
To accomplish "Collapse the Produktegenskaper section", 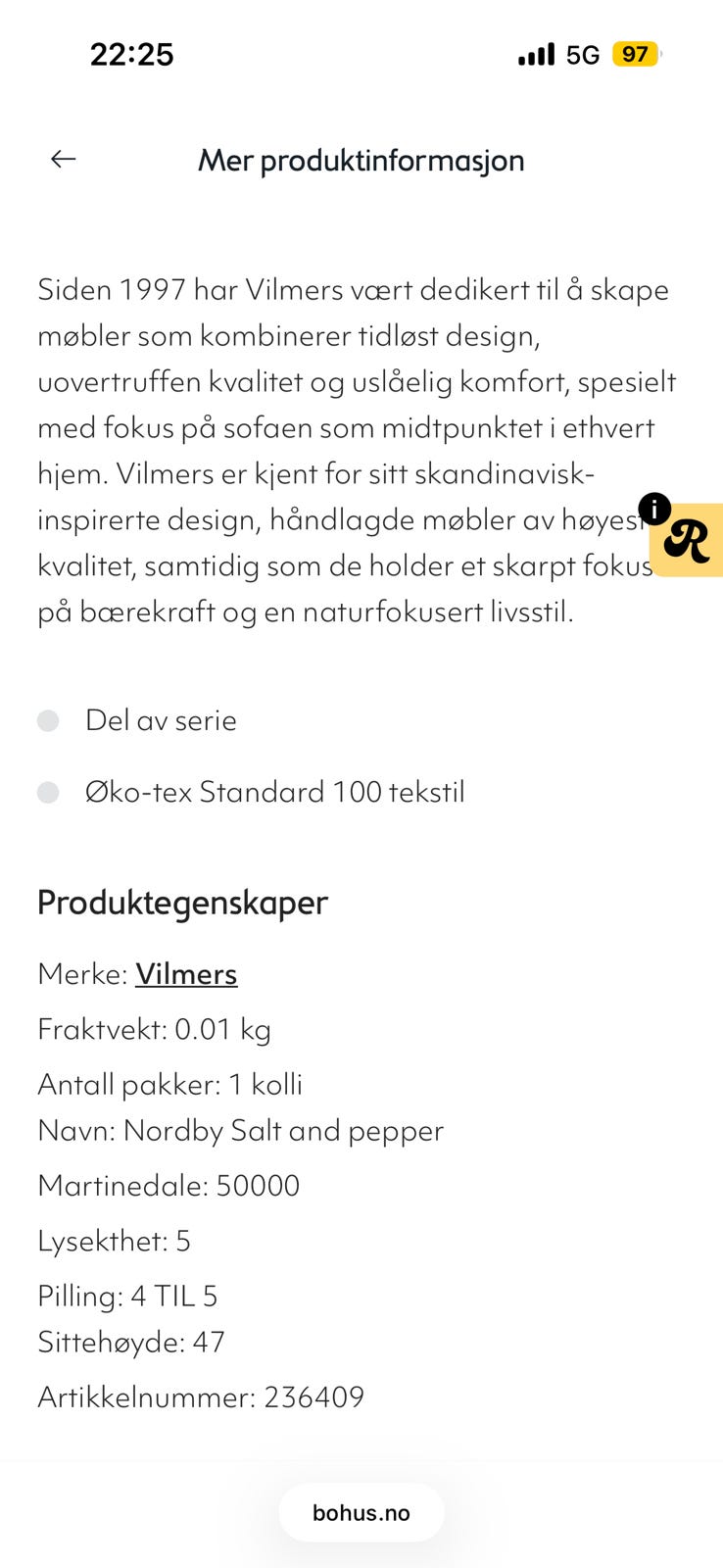I will (x=182, y=903).
